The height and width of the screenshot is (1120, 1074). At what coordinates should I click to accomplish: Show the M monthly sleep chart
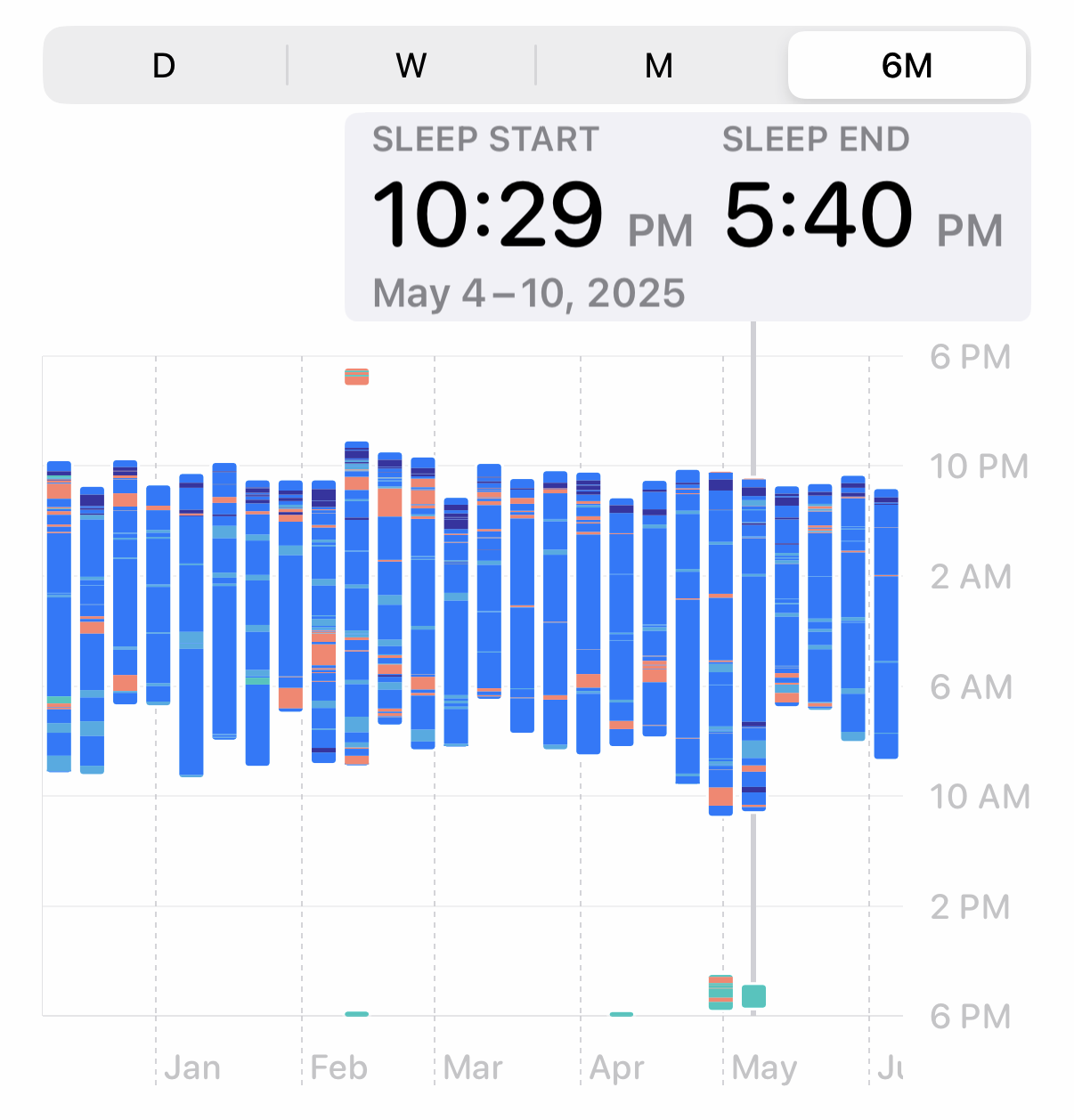[659, 66]
